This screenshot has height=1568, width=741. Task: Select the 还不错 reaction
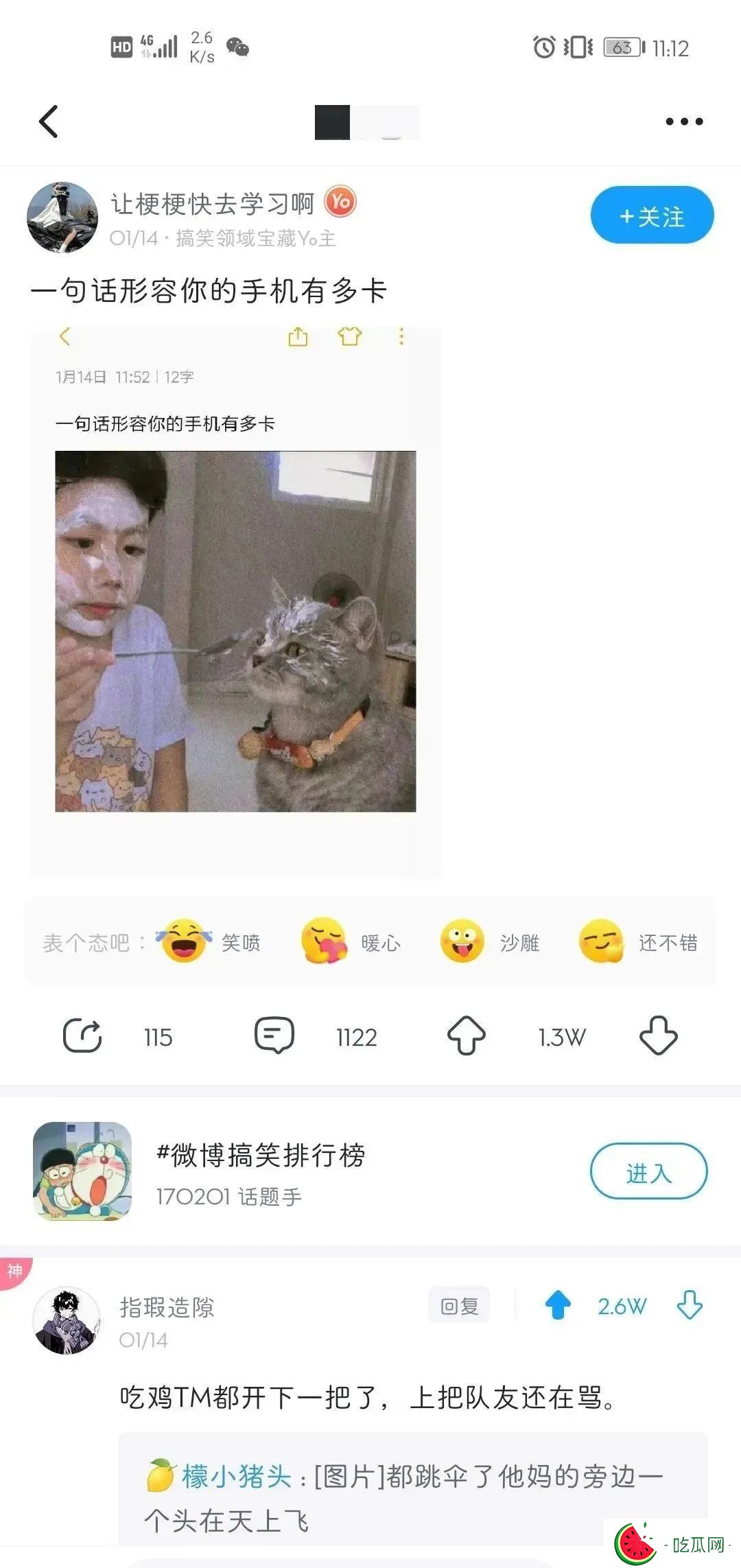point(639,941)
